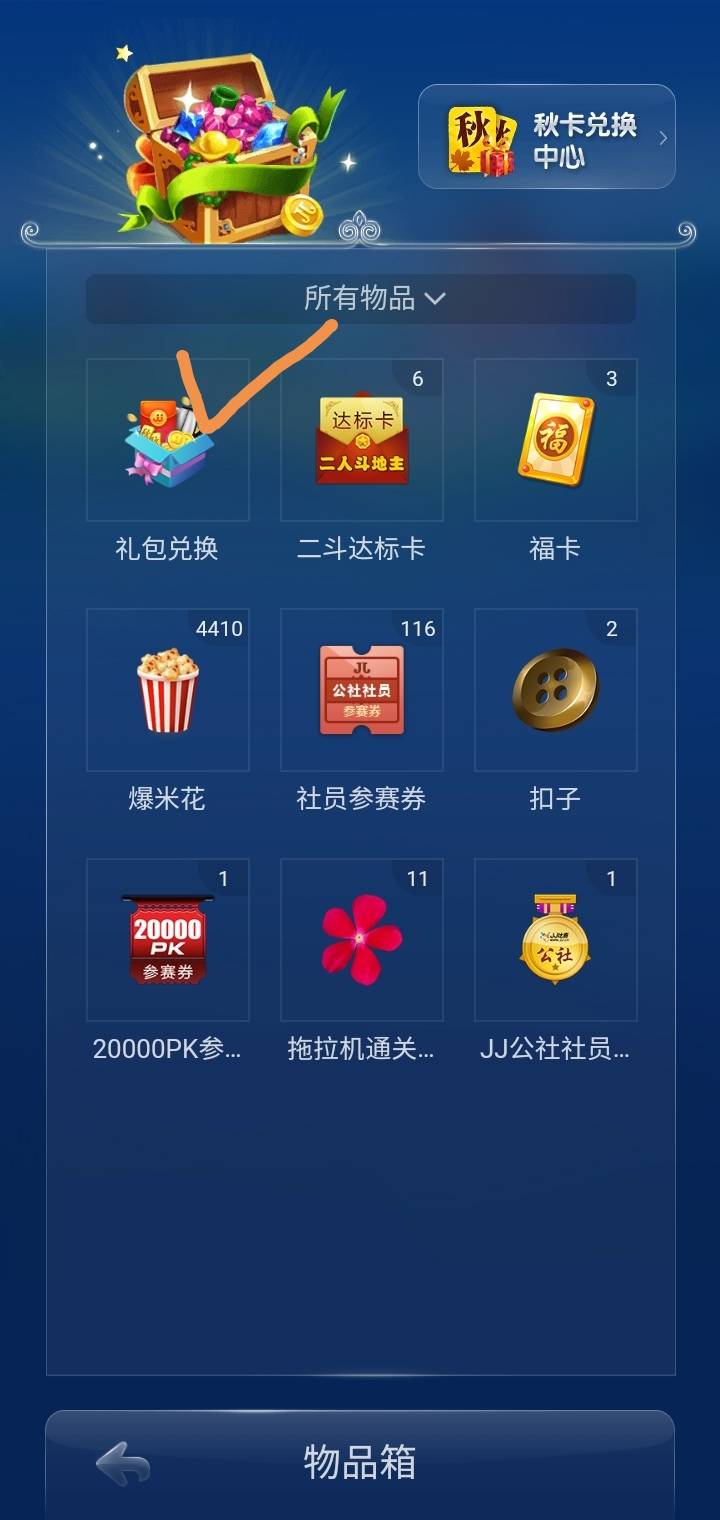Select the 二斗达标卡 card item
Screen dimensions: 720x1520
[361, 440]
